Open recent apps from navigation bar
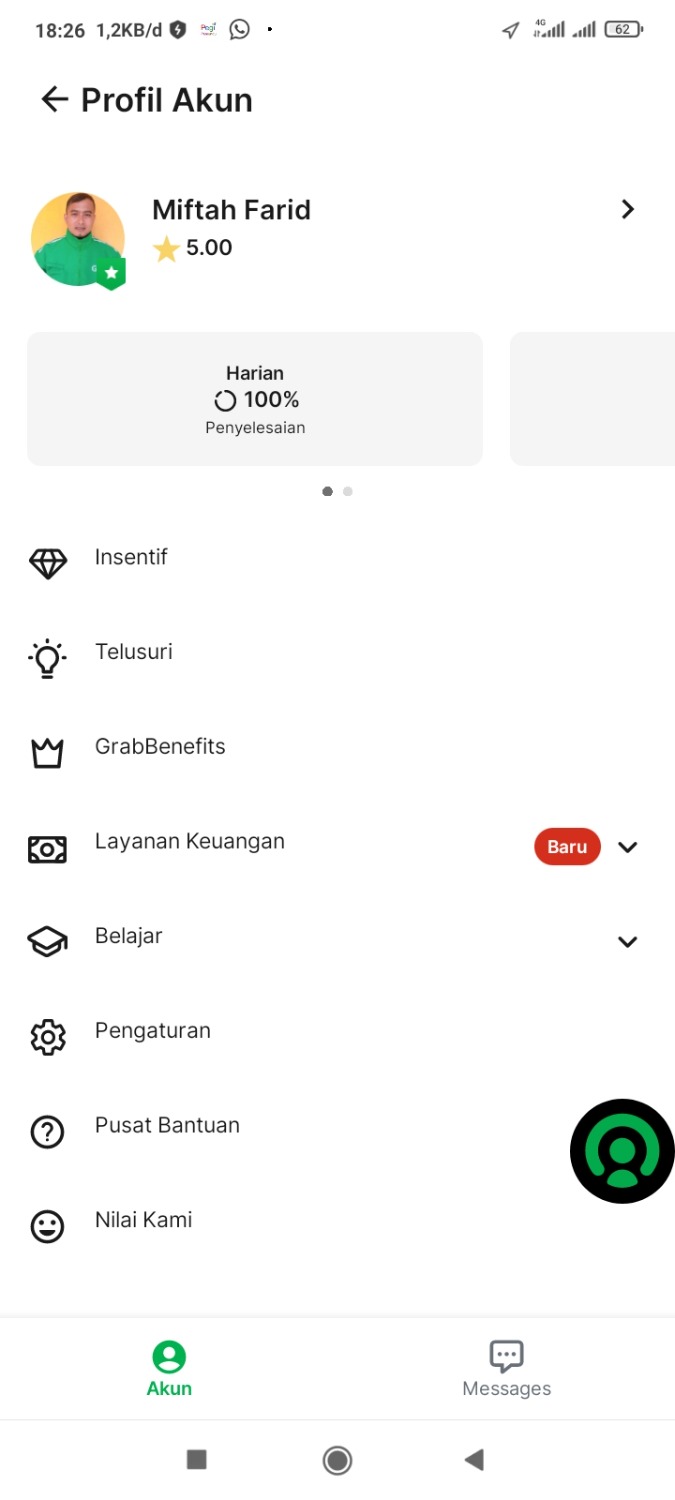The image size is (675, 1500). click(x=197, y=1460)
